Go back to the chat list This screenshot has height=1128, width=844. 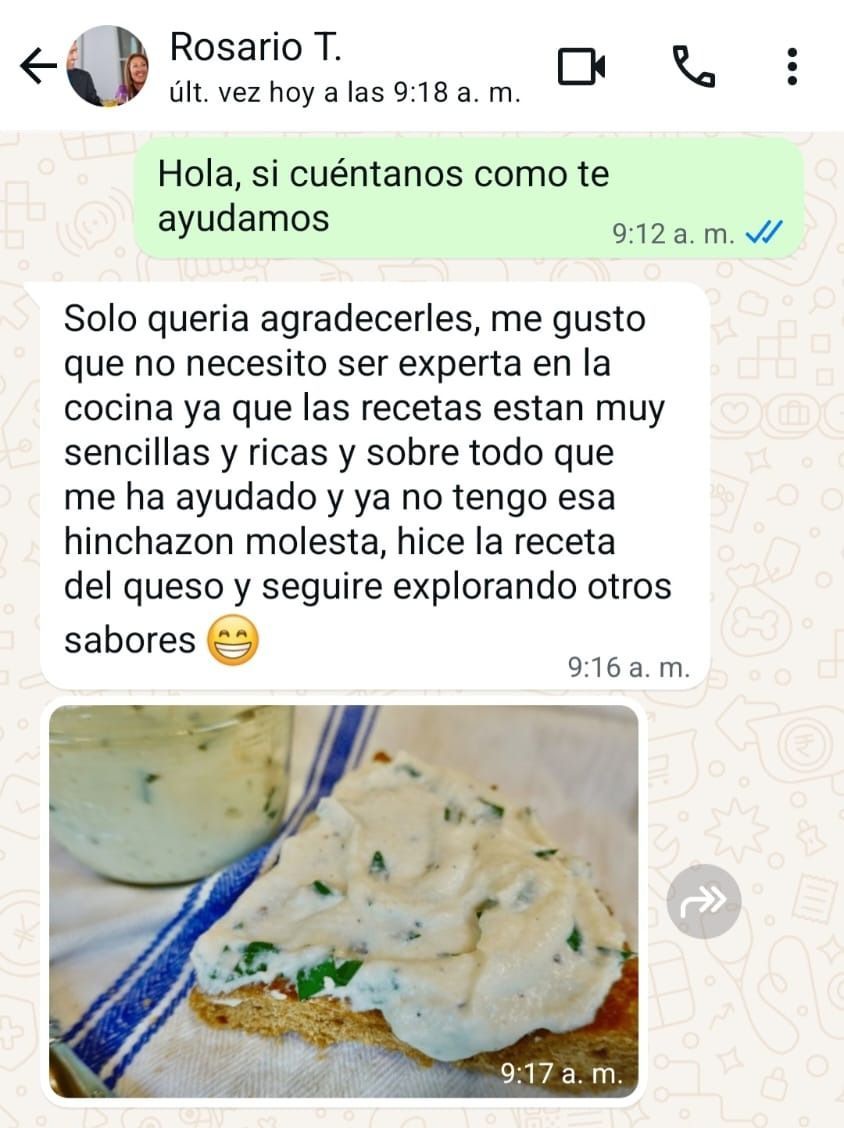(x=38, y=67)
